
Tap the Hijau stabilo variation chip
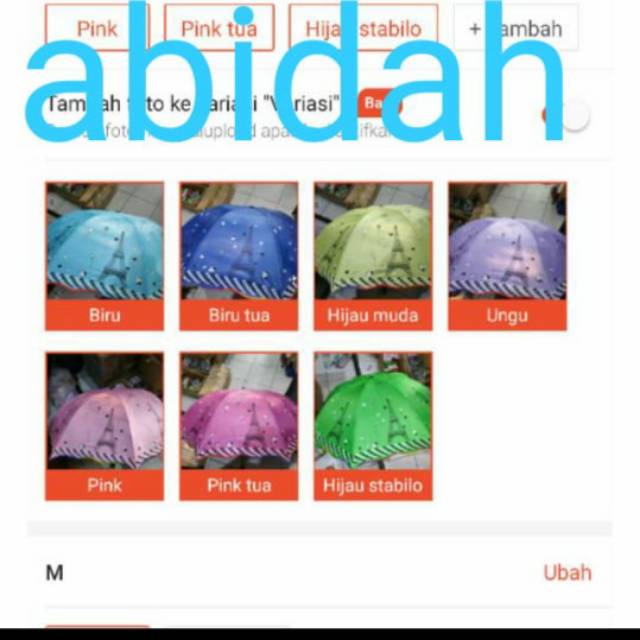pyautogui.click(x=364, y=28)
